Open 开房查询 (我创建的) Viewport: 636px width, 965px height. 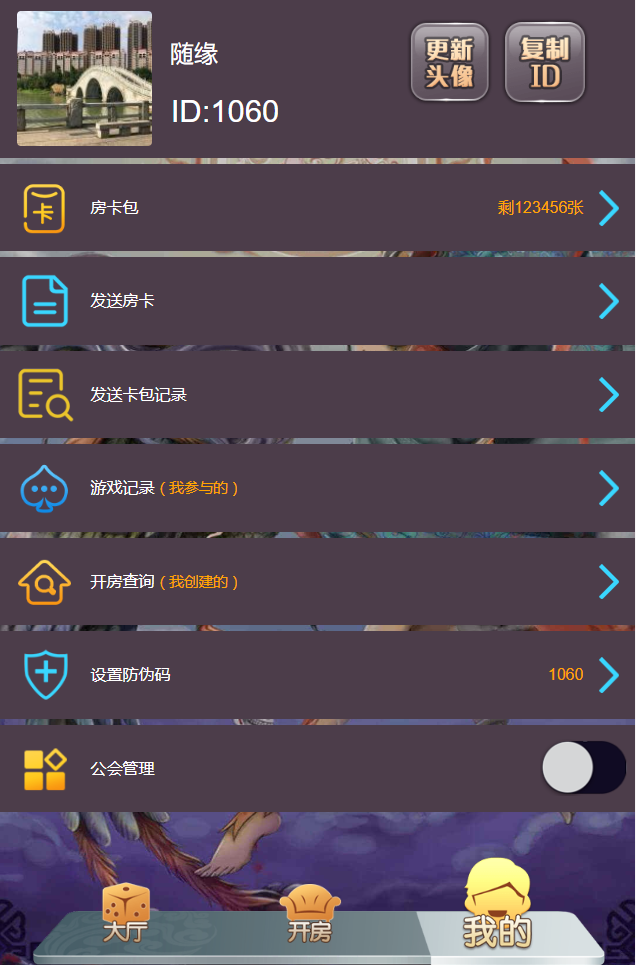coord(317,581)
